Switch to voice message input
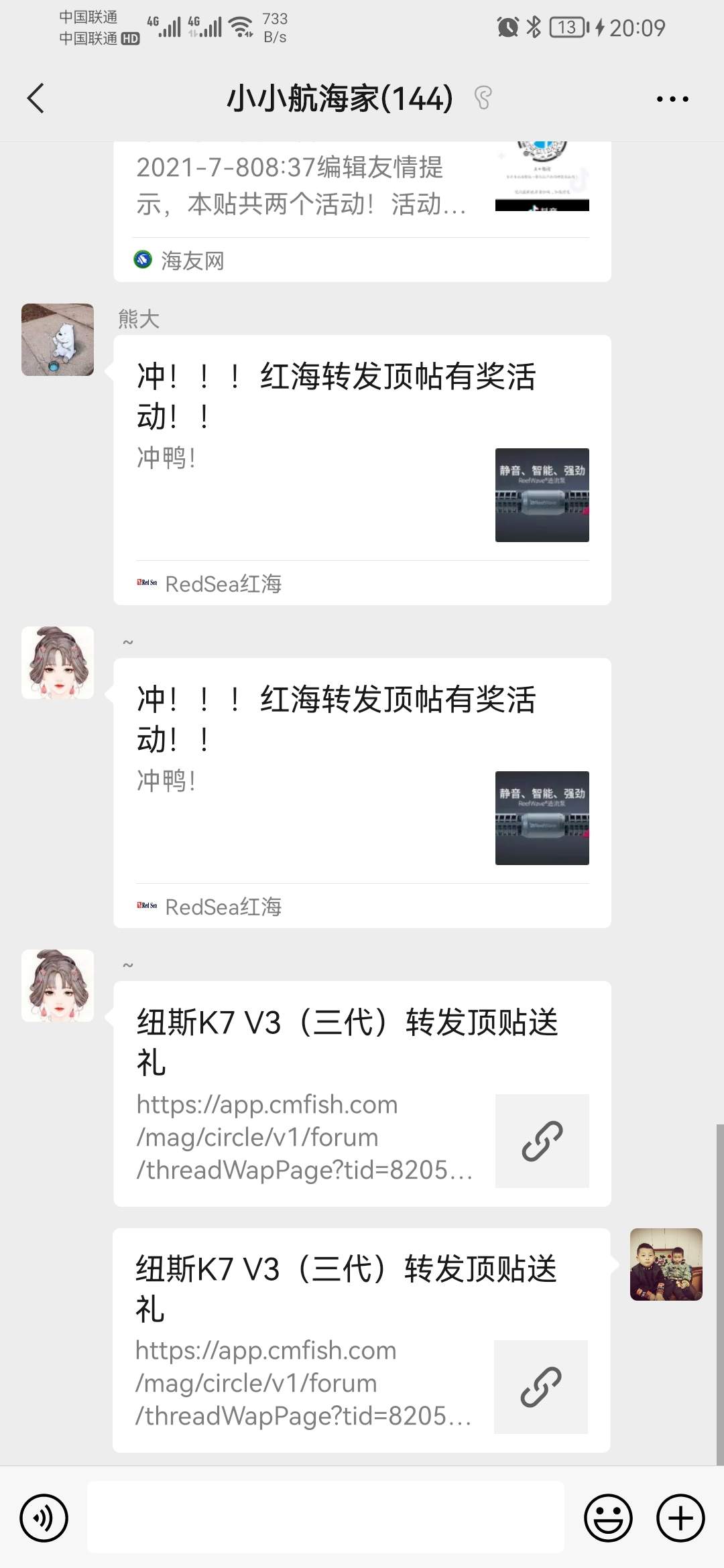Screen dimensions: 724x1568 (x=44, y=1518)
